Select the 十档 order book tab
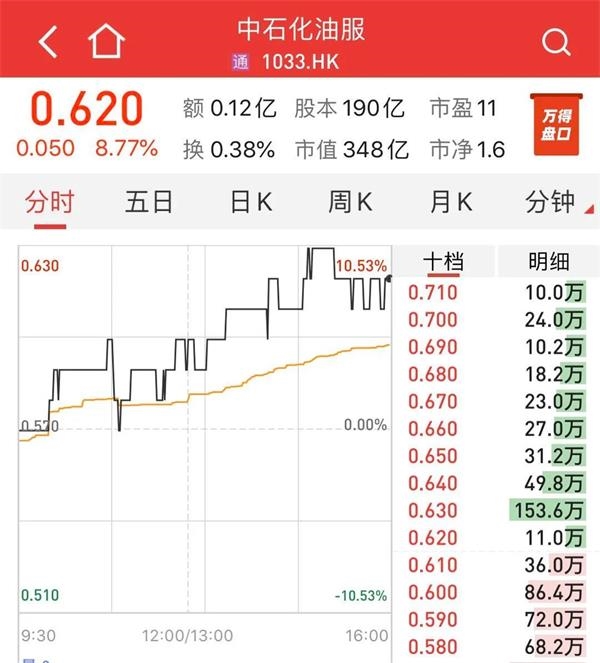The image size is (600, 663). click(x=444, y=262)
